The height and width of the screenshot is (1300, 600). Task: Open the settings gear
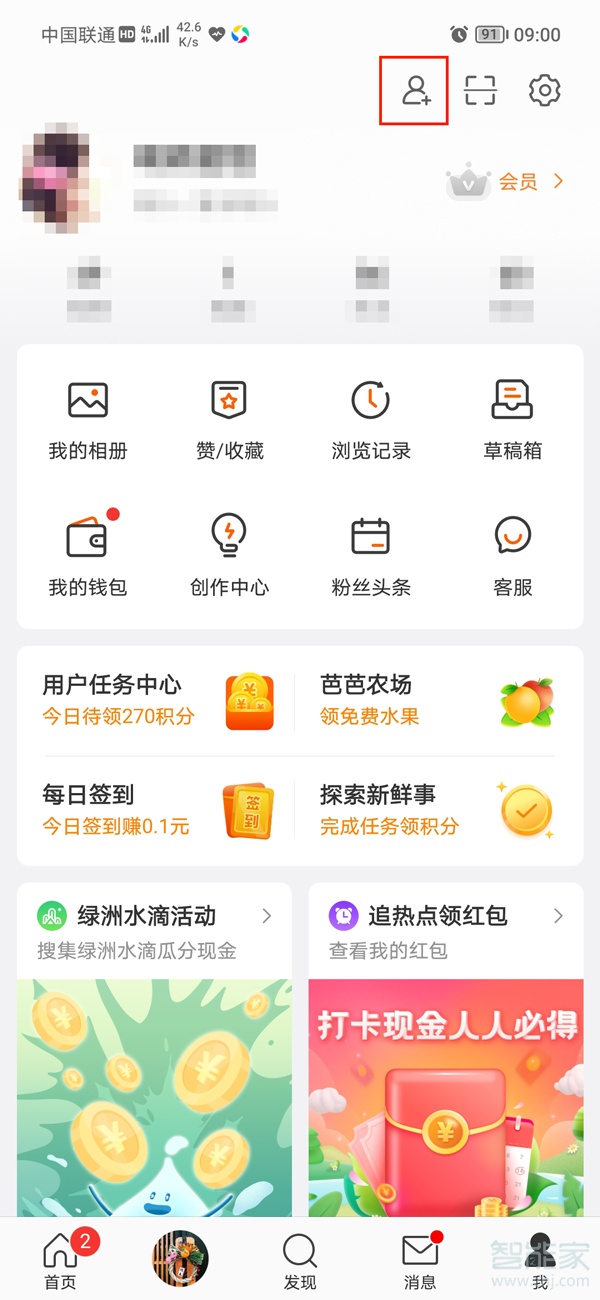click(x=544, y=91)
